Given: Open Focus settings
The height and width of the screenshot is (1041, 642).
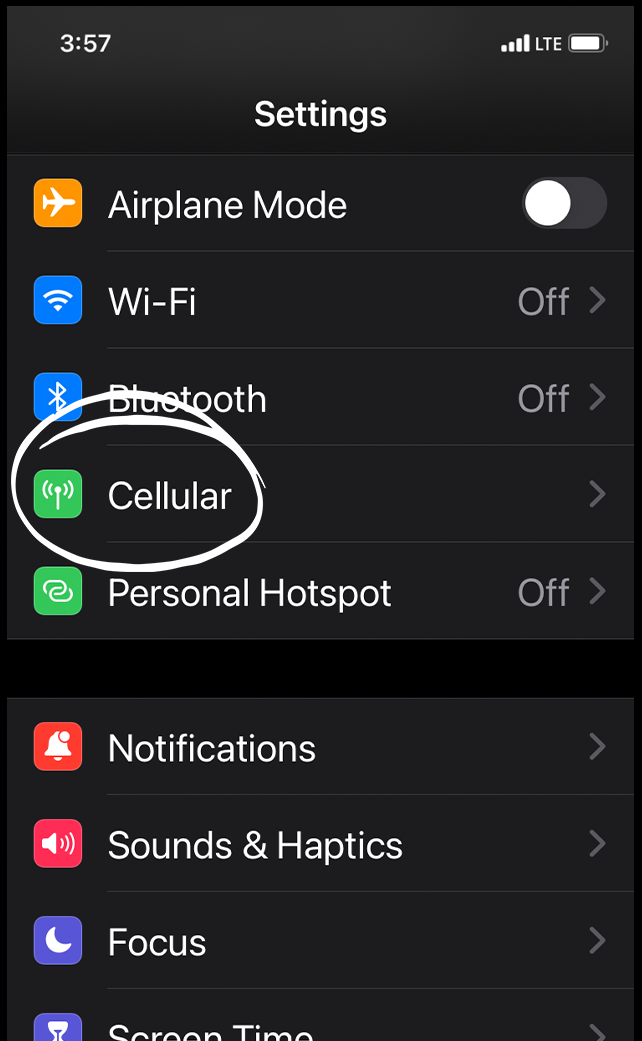Looking at the screenshot, I should point(321,940).
